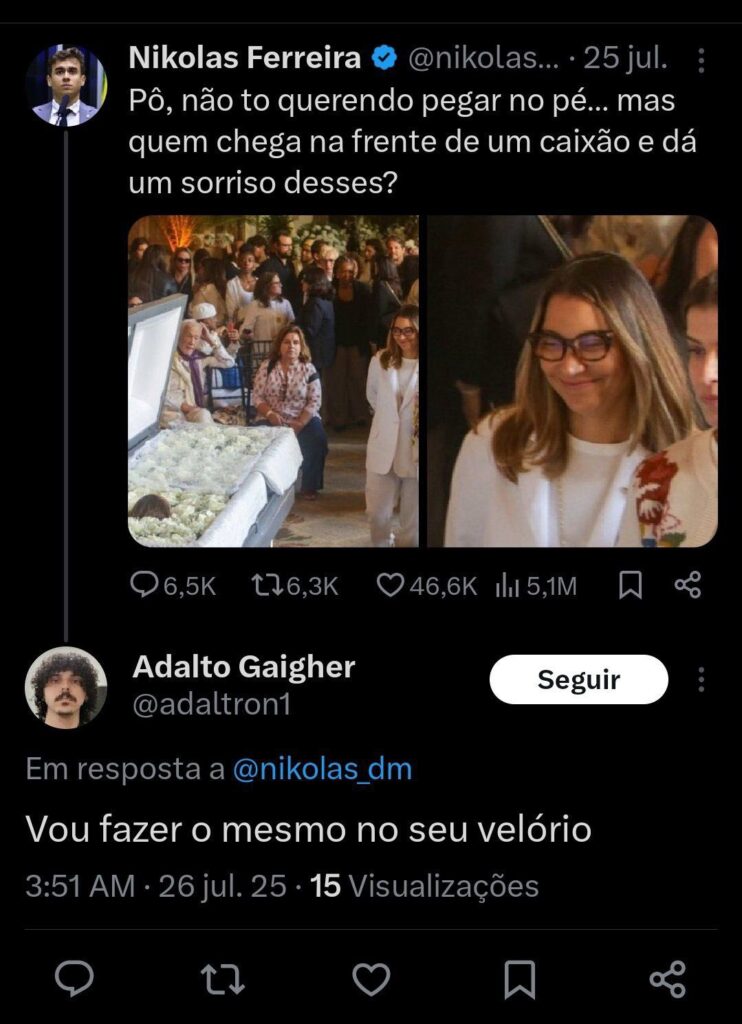Open overflow menu on Nikolas Ferreira's post
This screenshot has width=742, height=1024.
point(701,60)
